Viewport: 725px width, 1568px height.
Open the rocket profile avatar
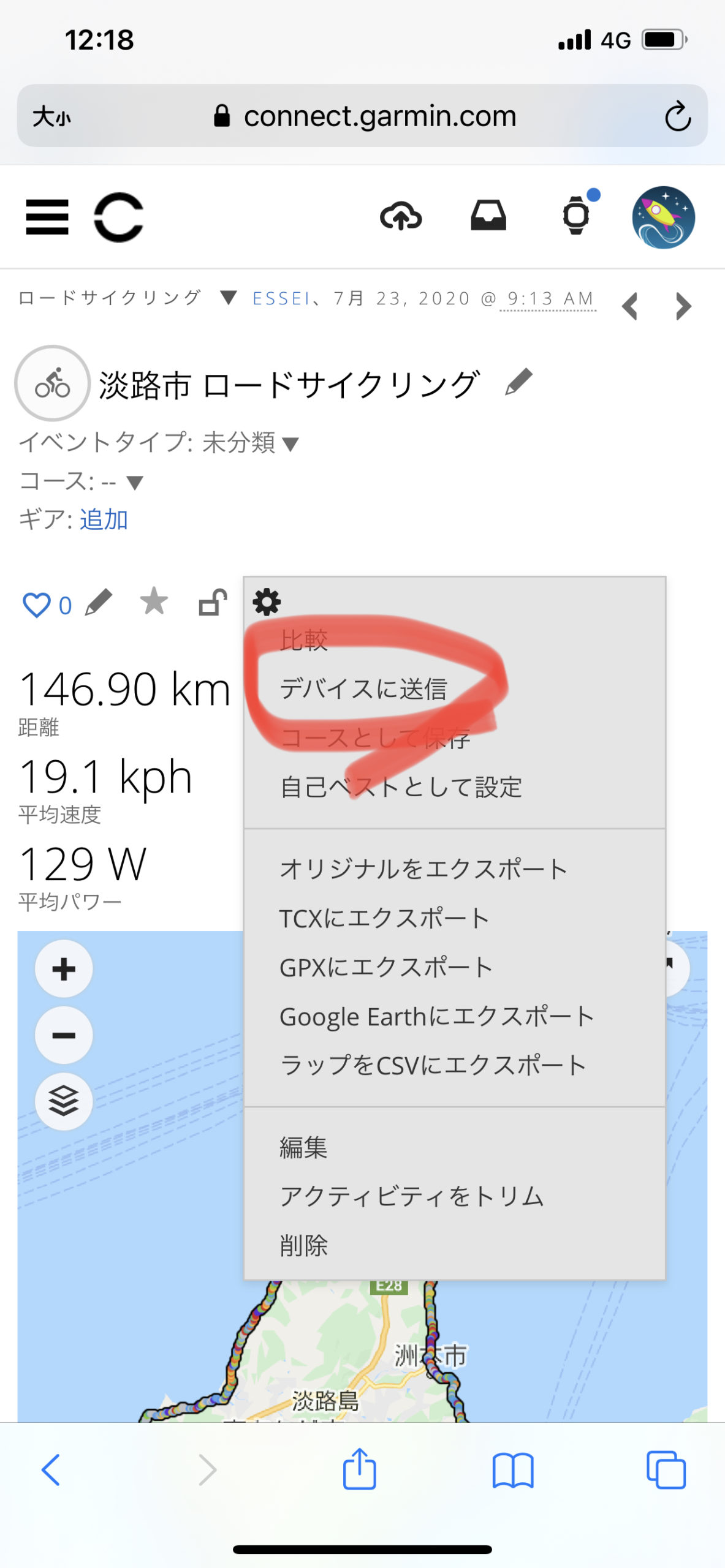(x=663, y=217)
